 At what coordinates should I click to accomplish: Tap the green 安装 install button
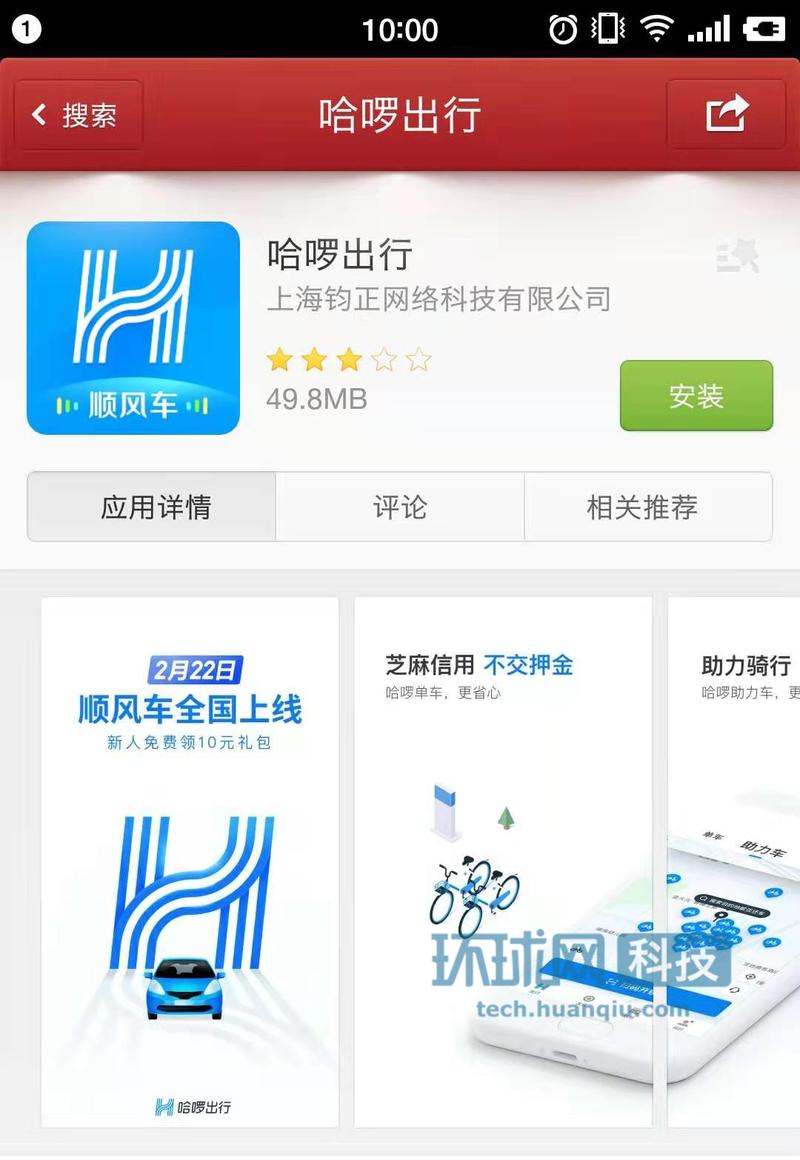pyautogui.click(x=697, y=396)
